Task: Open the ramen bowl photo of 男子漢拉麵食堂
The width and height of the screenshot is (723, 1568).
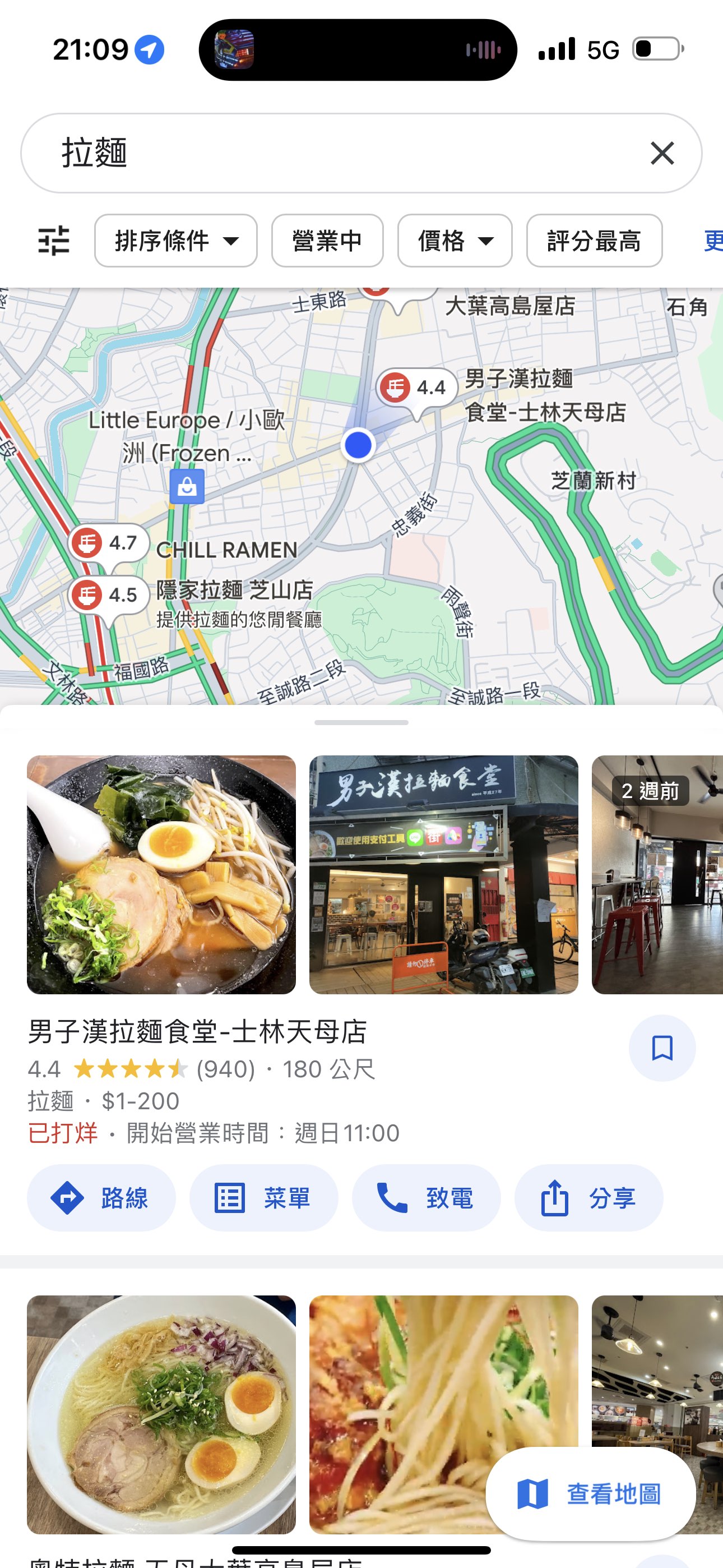Action: (x=161, y=874)
